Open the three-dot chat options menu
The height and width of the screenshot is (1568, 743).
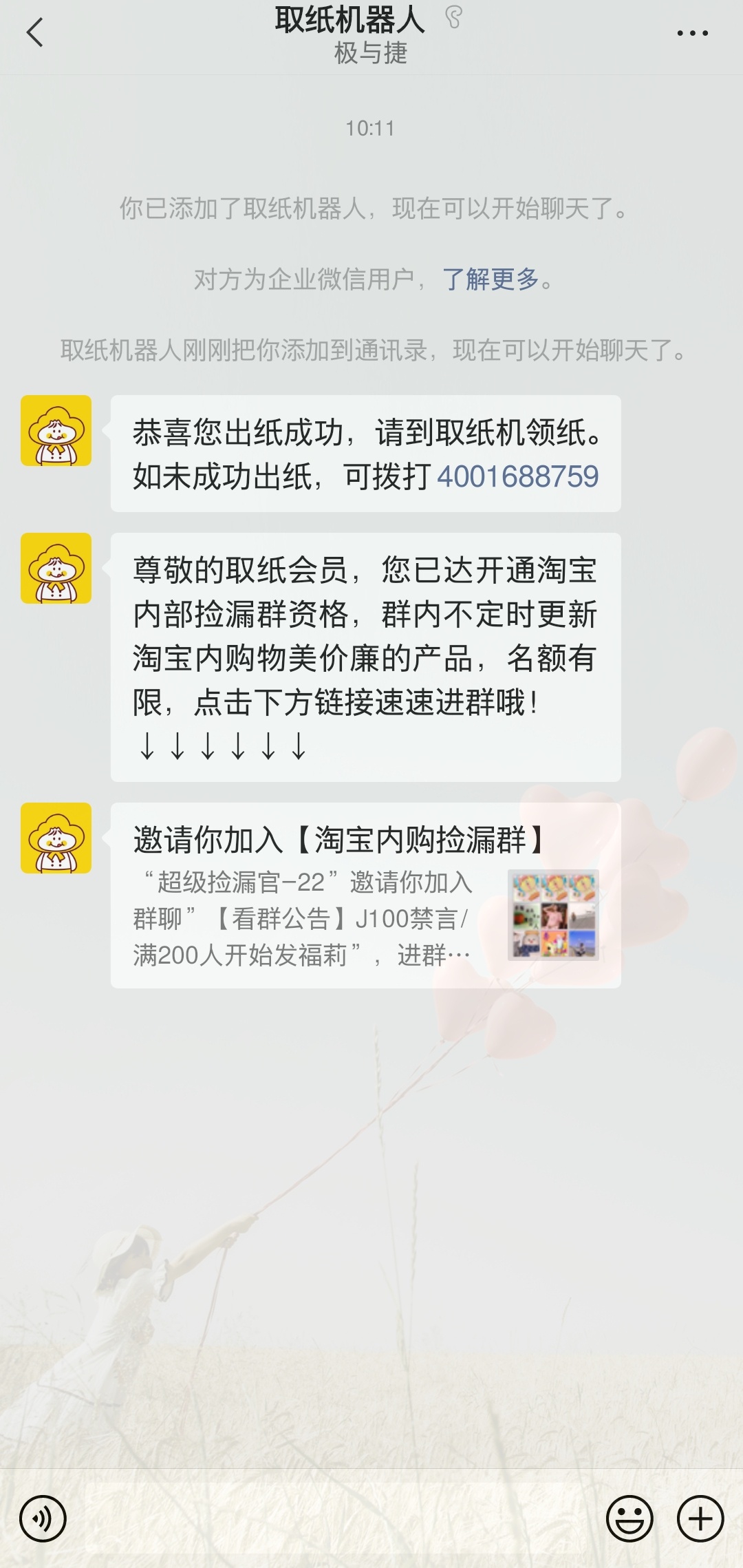tap(692, 32)
